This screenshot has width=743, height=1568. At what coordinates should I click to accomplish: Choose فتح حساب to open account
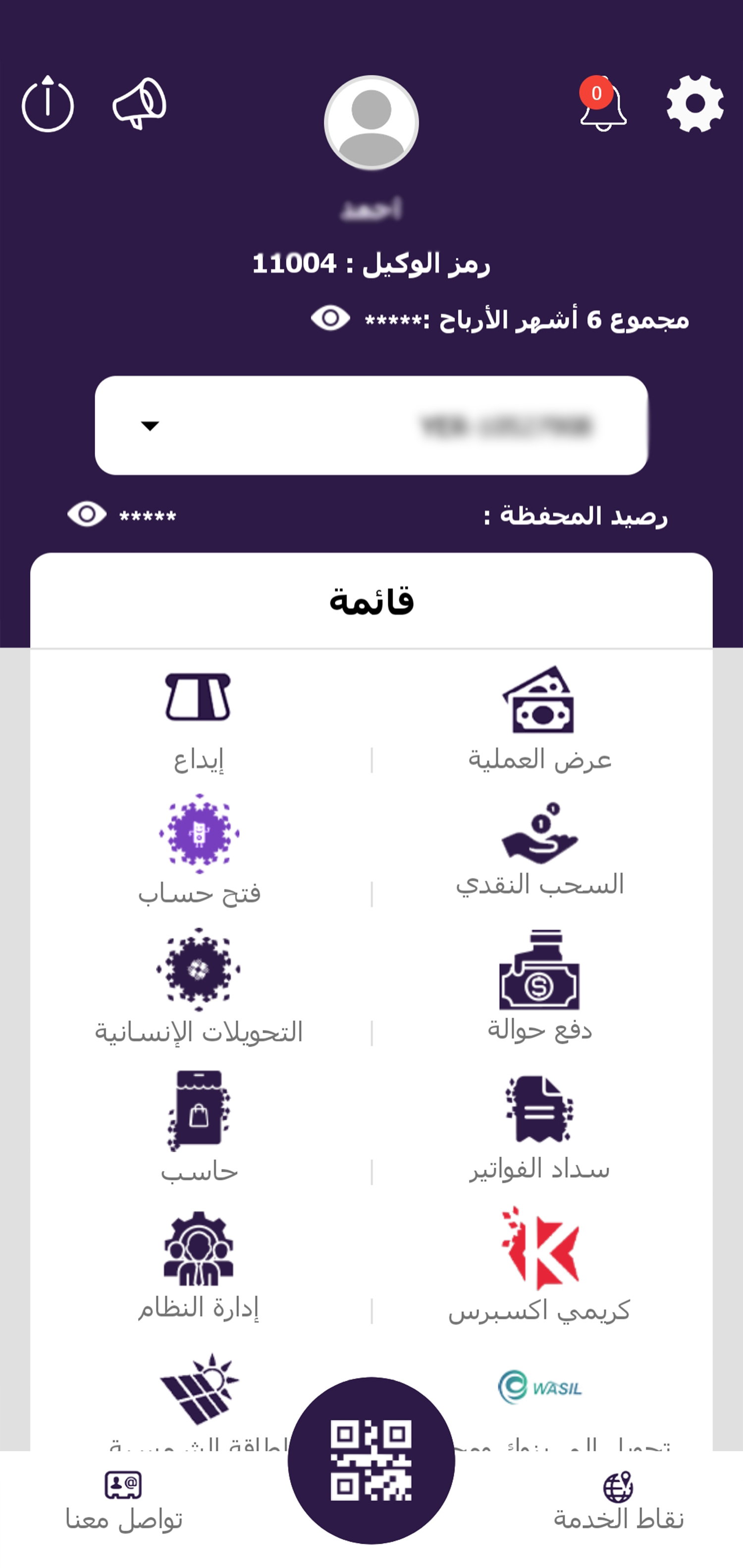(199, 851)
